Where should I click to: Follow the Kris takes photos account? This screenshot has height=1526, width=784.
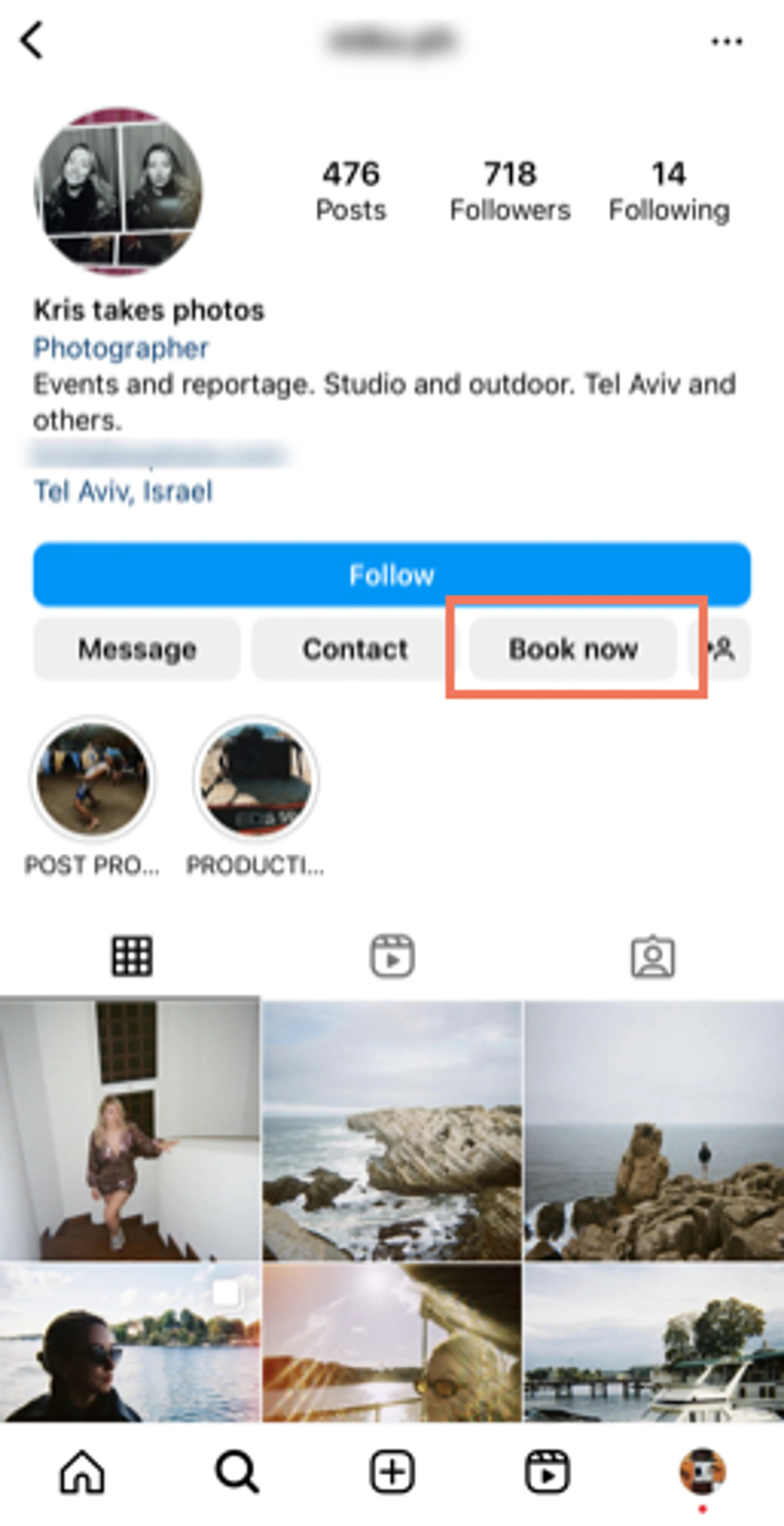pyautogui.click(x=391, y=575)
